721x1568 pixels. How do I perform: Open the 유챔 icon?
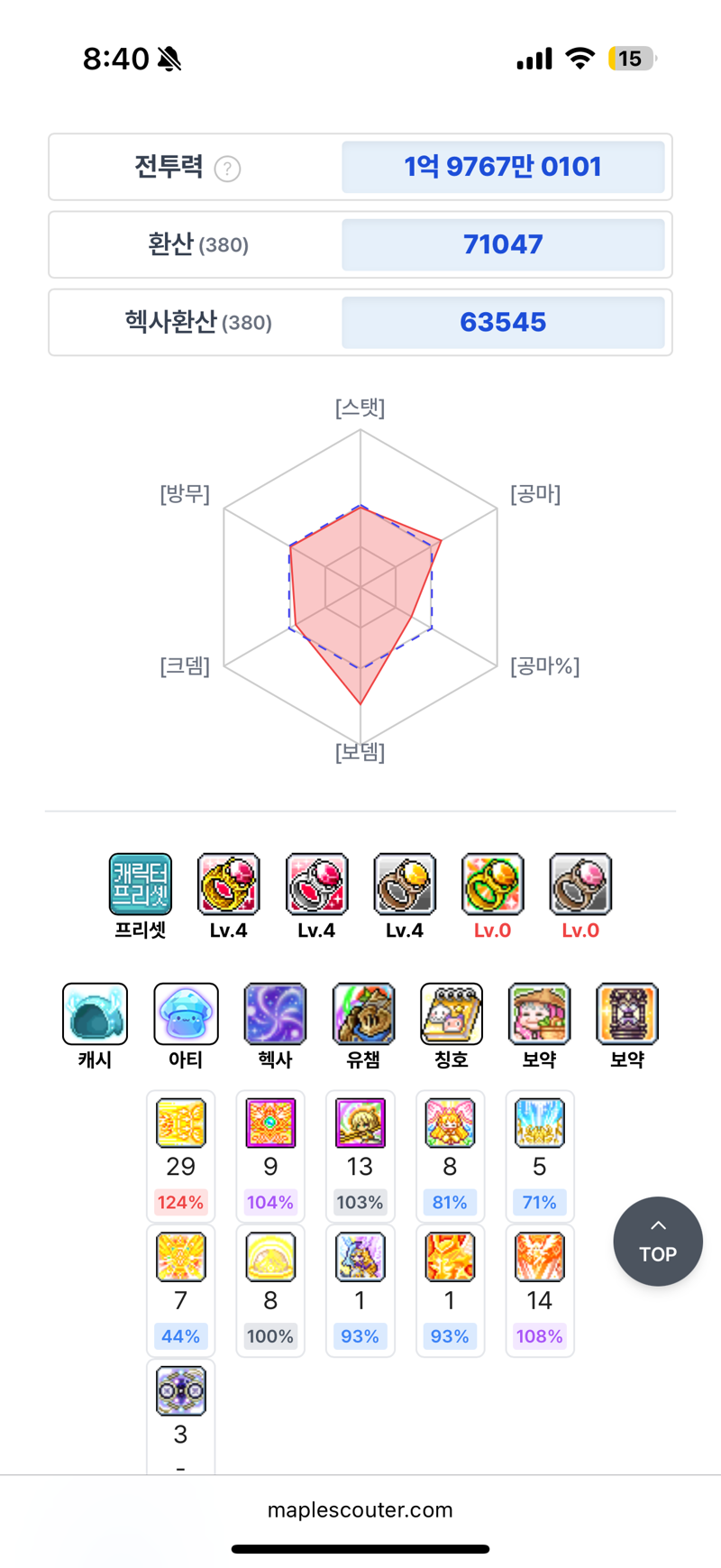[x=363, y=1013]
